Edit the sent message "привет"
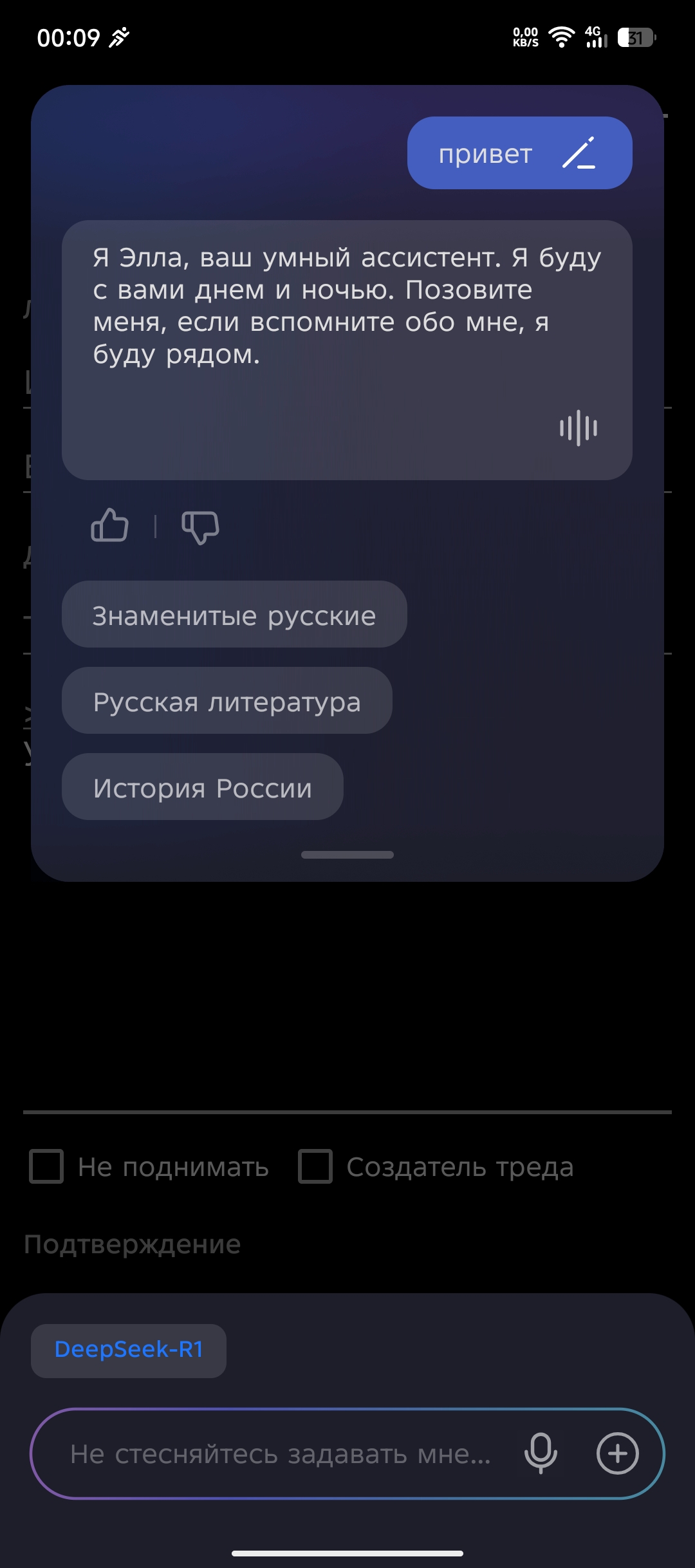The height and width of the screenshot is (1568, 695). [579, 153]
